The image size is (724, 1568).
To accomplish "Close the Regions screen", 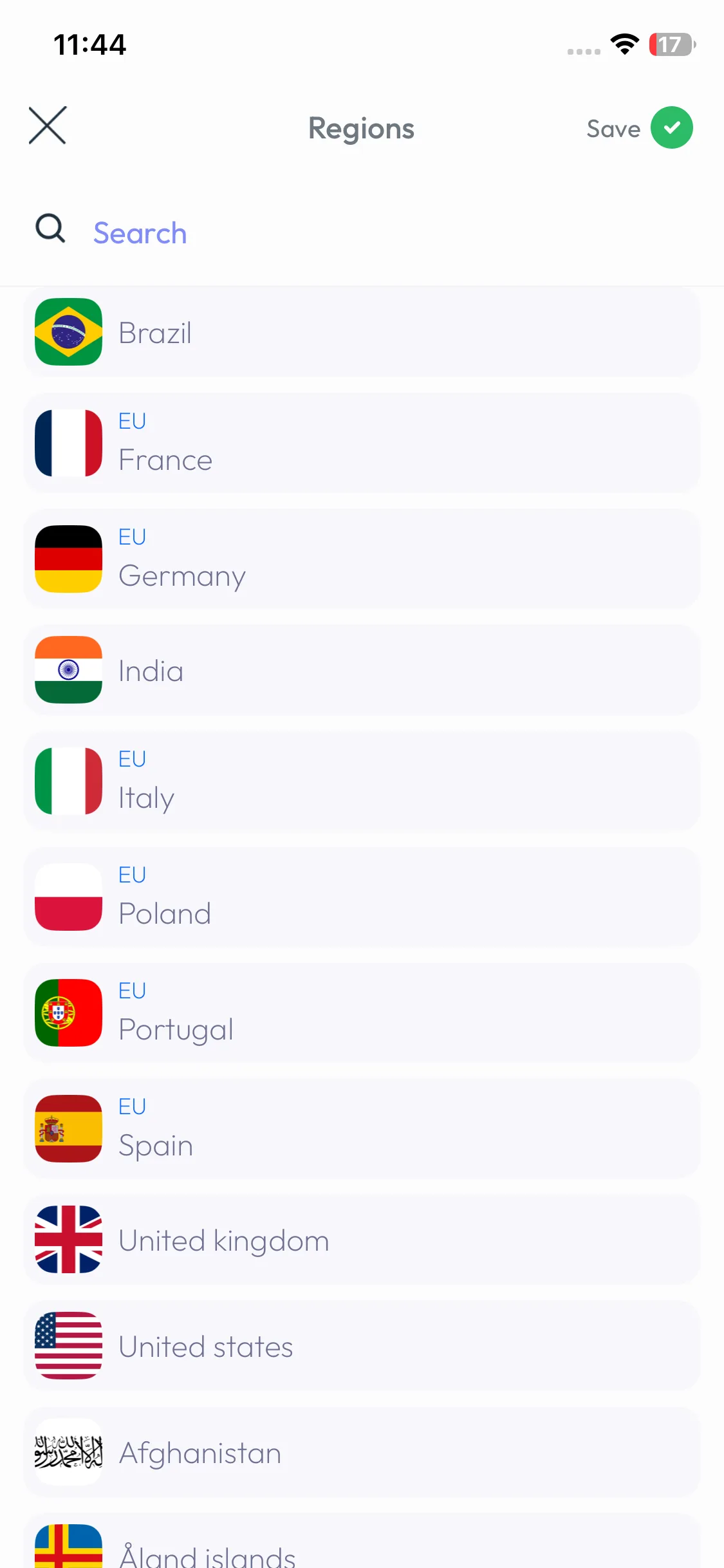I will 48,126.
